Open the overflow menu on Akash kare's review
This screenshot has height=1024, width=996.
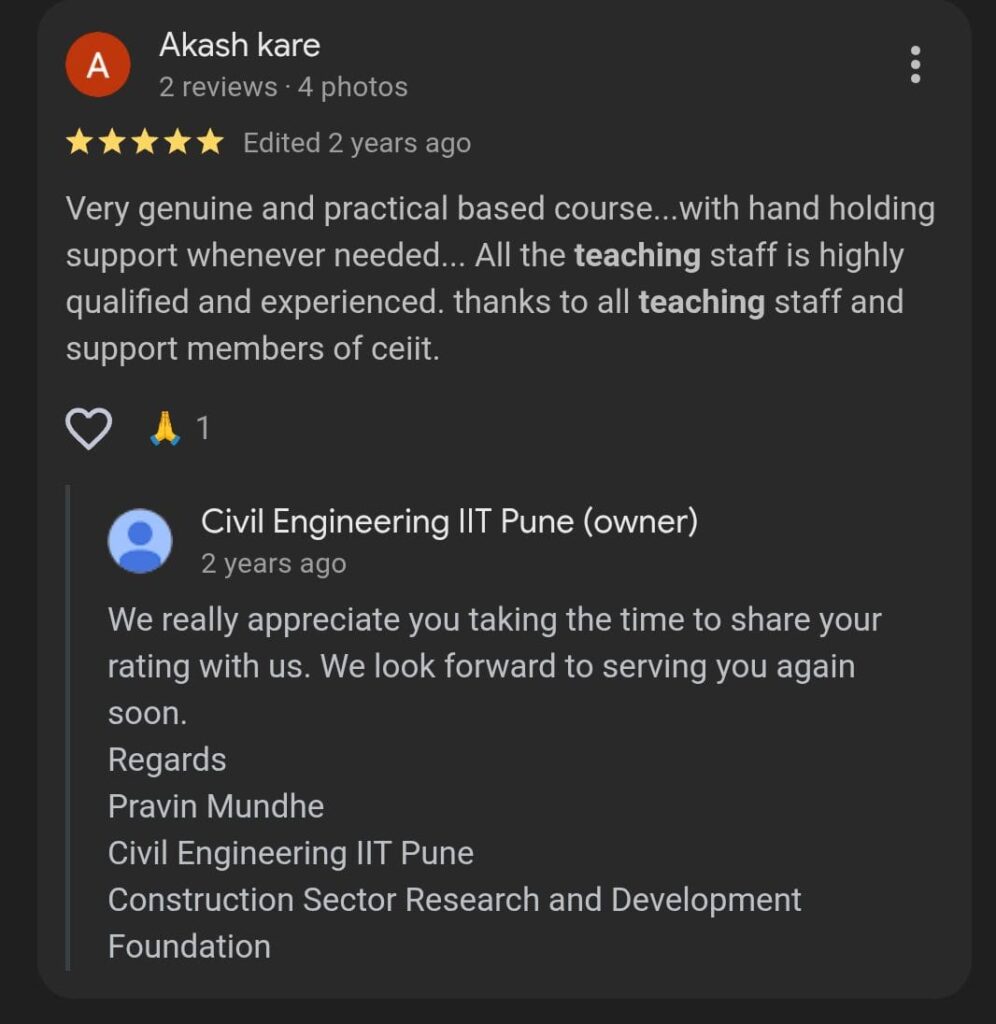[914, 65]
